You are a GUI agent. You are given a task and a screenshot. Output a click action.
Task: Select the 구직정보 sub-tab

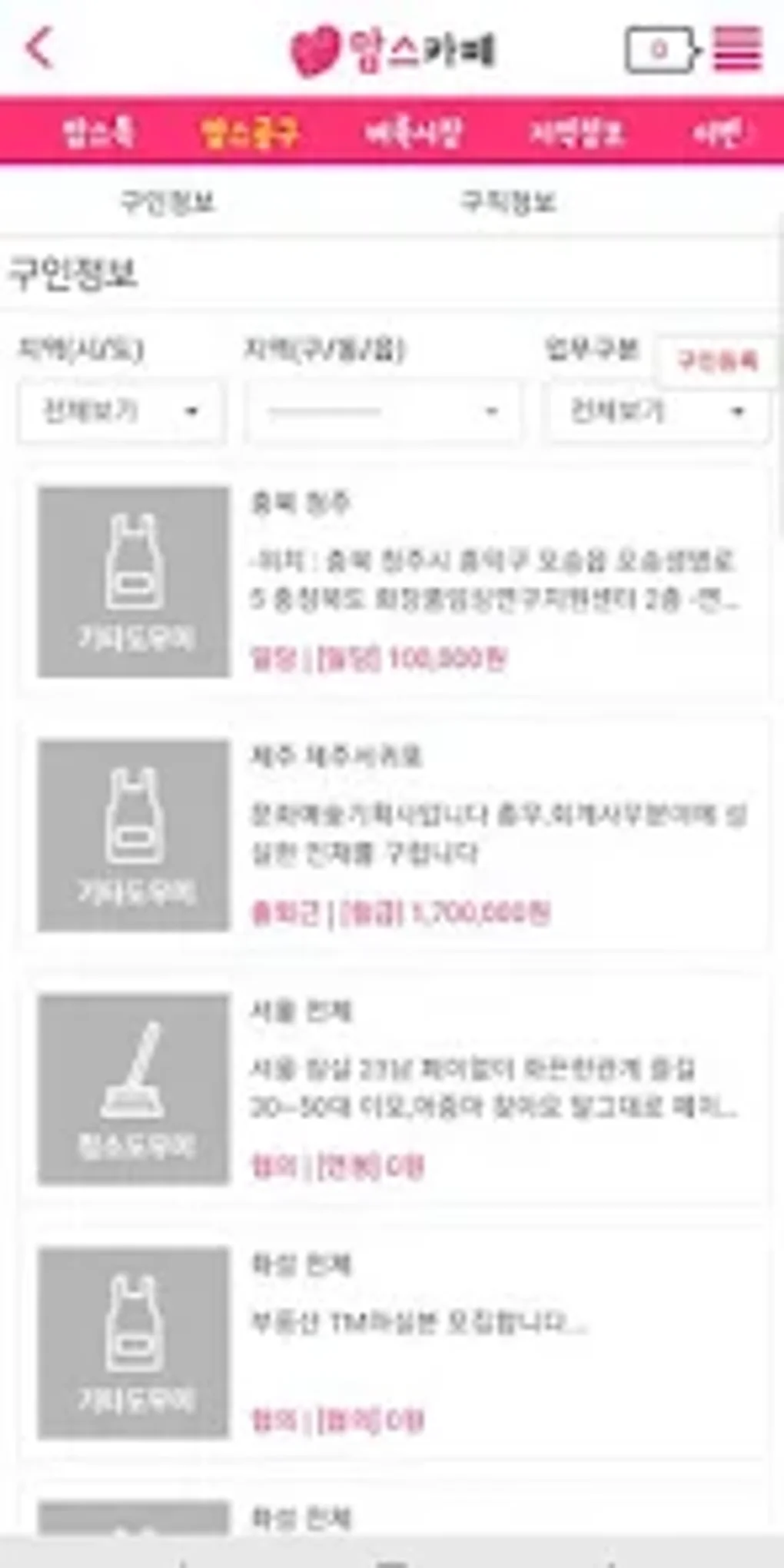pyautogui.click(x=507, y=203)
